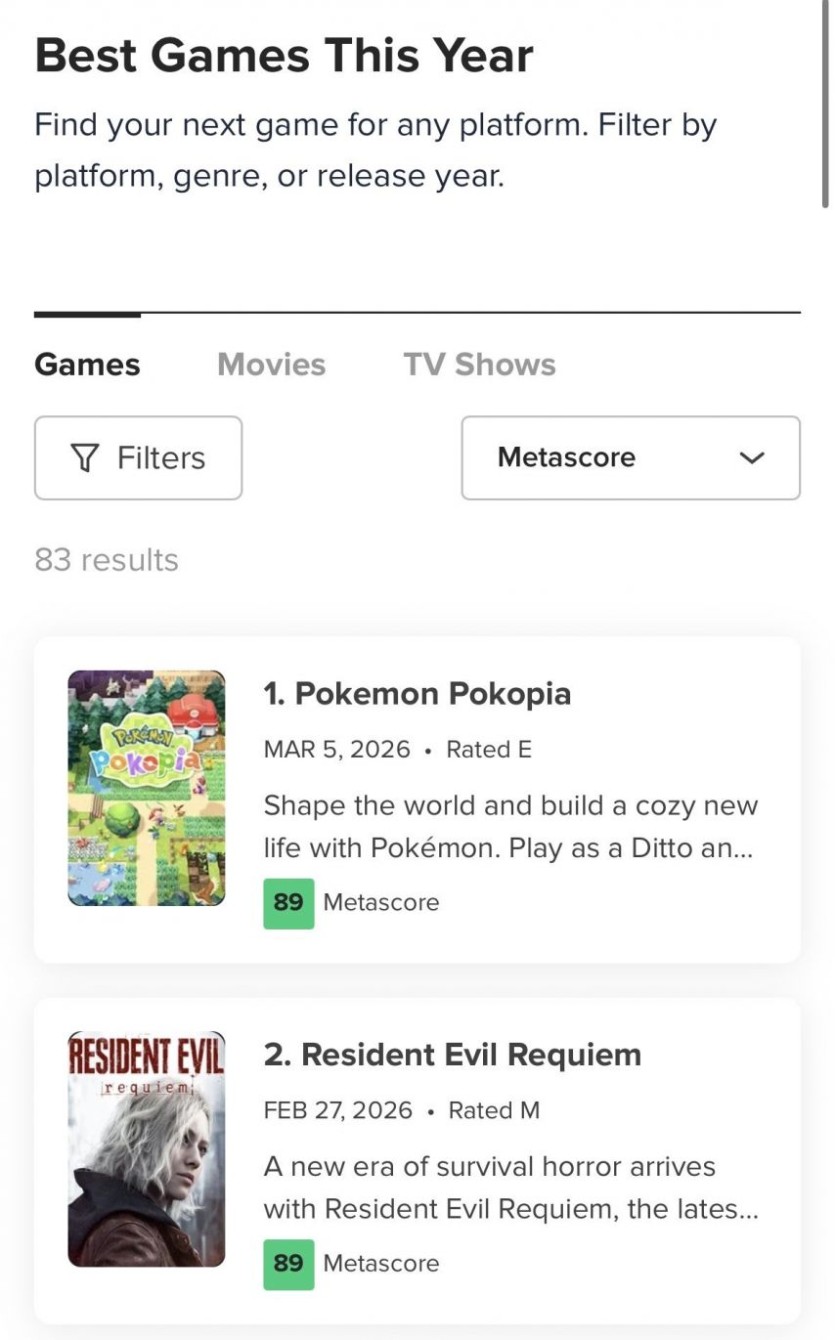Open the Resident Evil Requiem game card
Image resolution: width=835 pixels, height=1340 pixels.
tap(451, 1055)
